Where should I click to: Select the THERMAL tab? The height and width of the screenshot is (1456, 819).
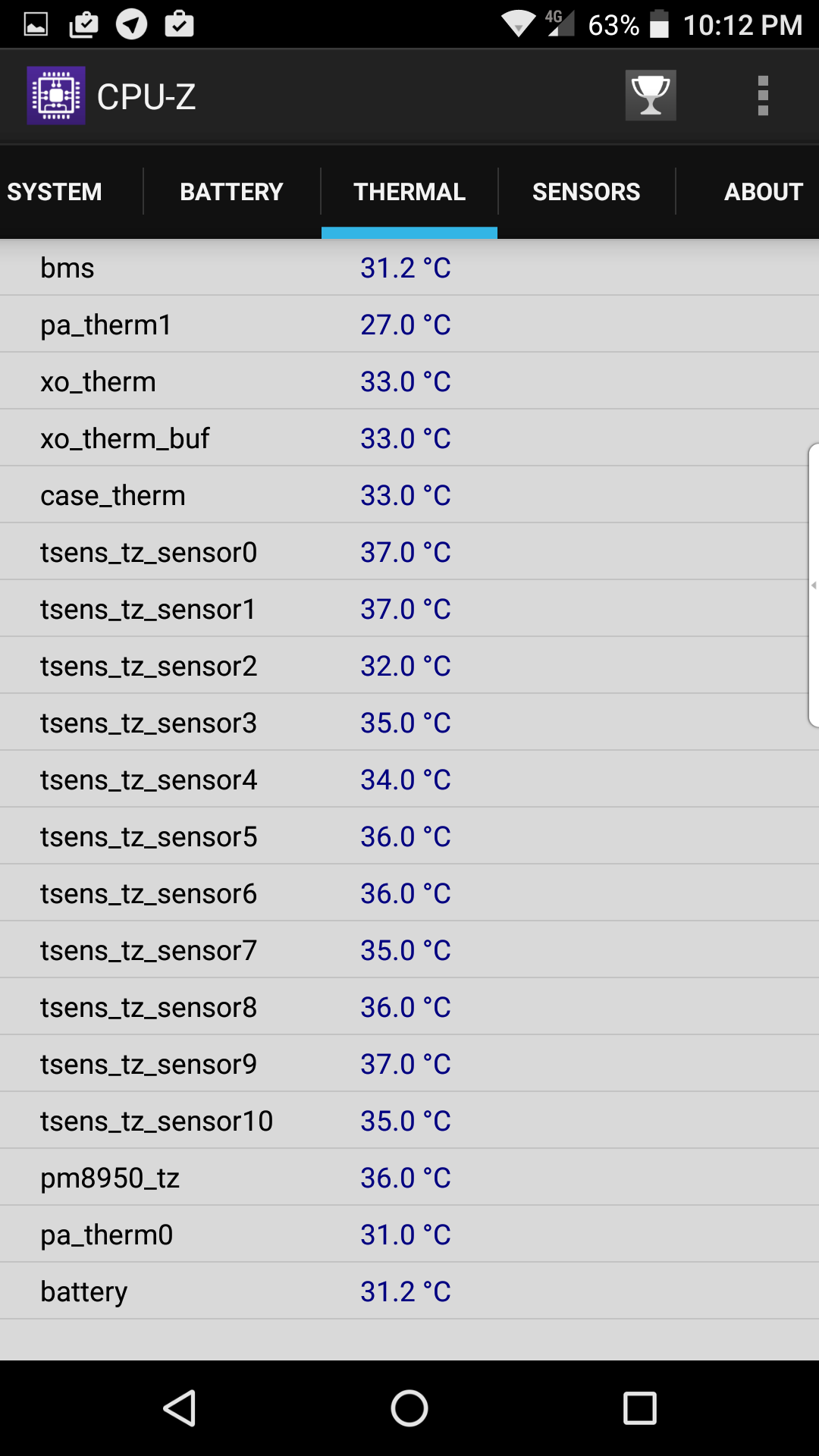click(409, 192)
